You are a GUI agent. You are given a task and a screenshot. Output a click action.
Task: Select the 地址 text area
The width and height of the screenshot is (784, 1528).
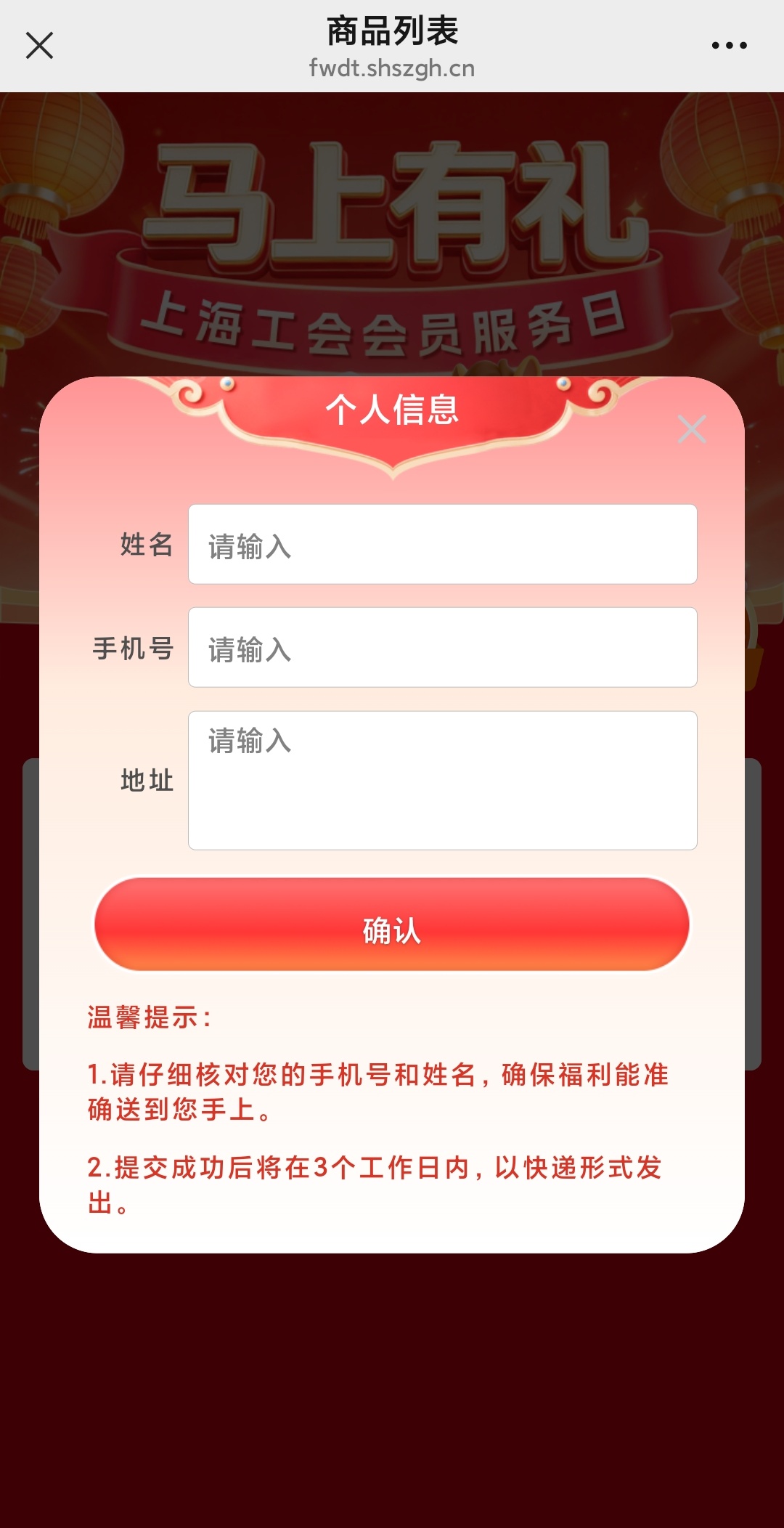pyautogui.click(x=442, y=781)
